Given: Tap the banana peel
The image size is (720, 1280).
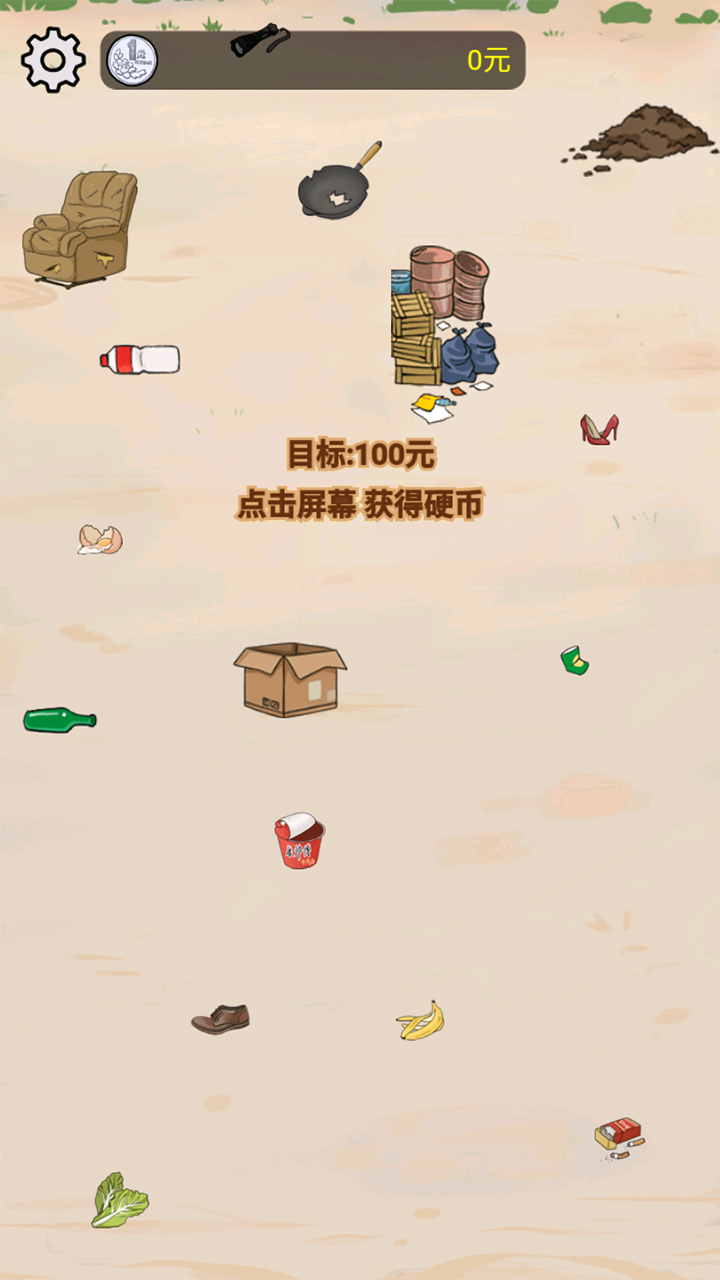Looking at the screenshot, I should [421, 1022].
